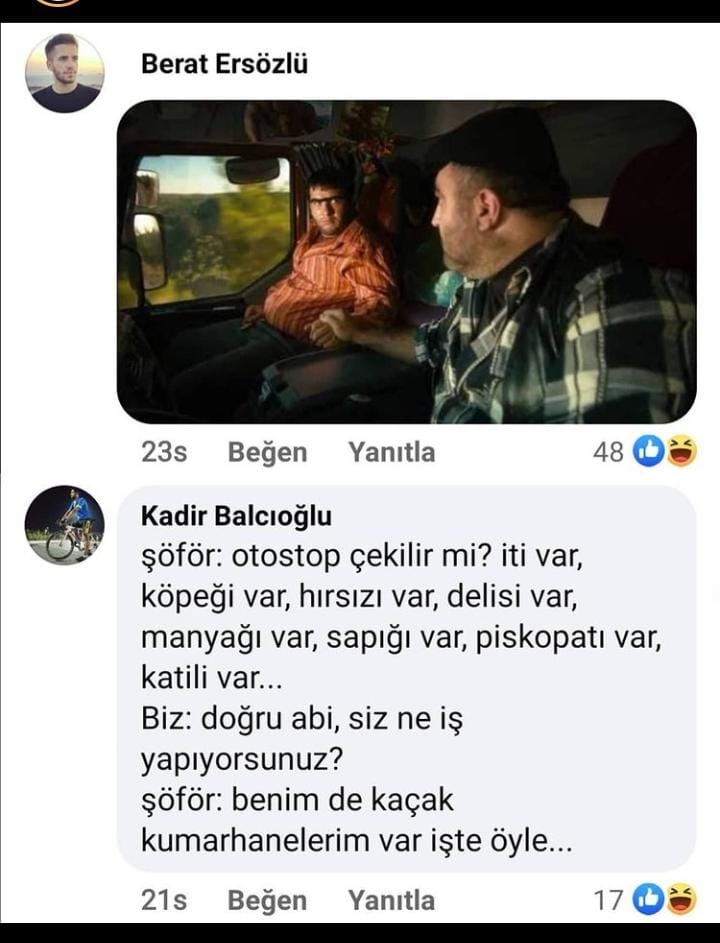
Task: Like Berat Ersözlü's comment with Beğen
Action: pos(267,453)
